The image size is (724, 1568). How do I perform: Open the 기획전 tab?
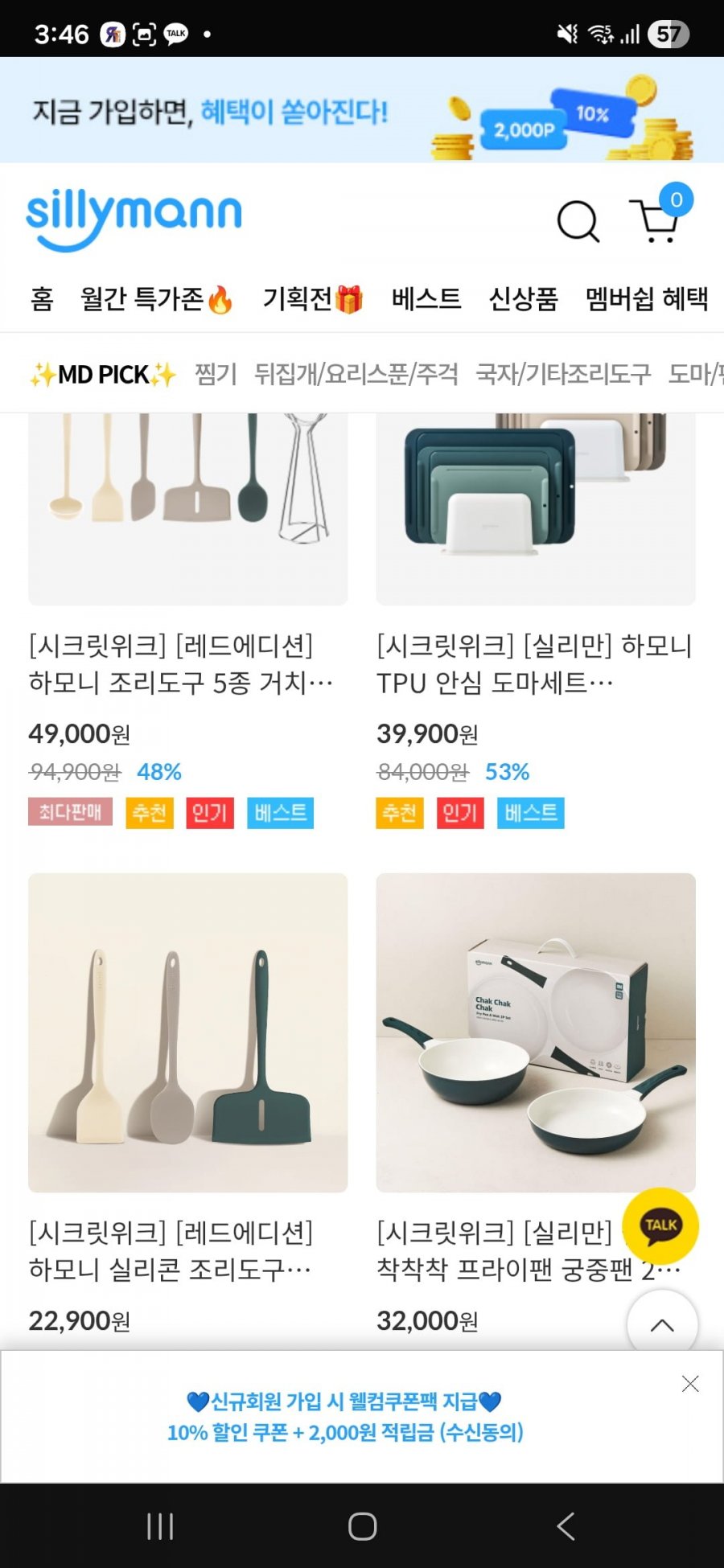(x=312, y=299)
